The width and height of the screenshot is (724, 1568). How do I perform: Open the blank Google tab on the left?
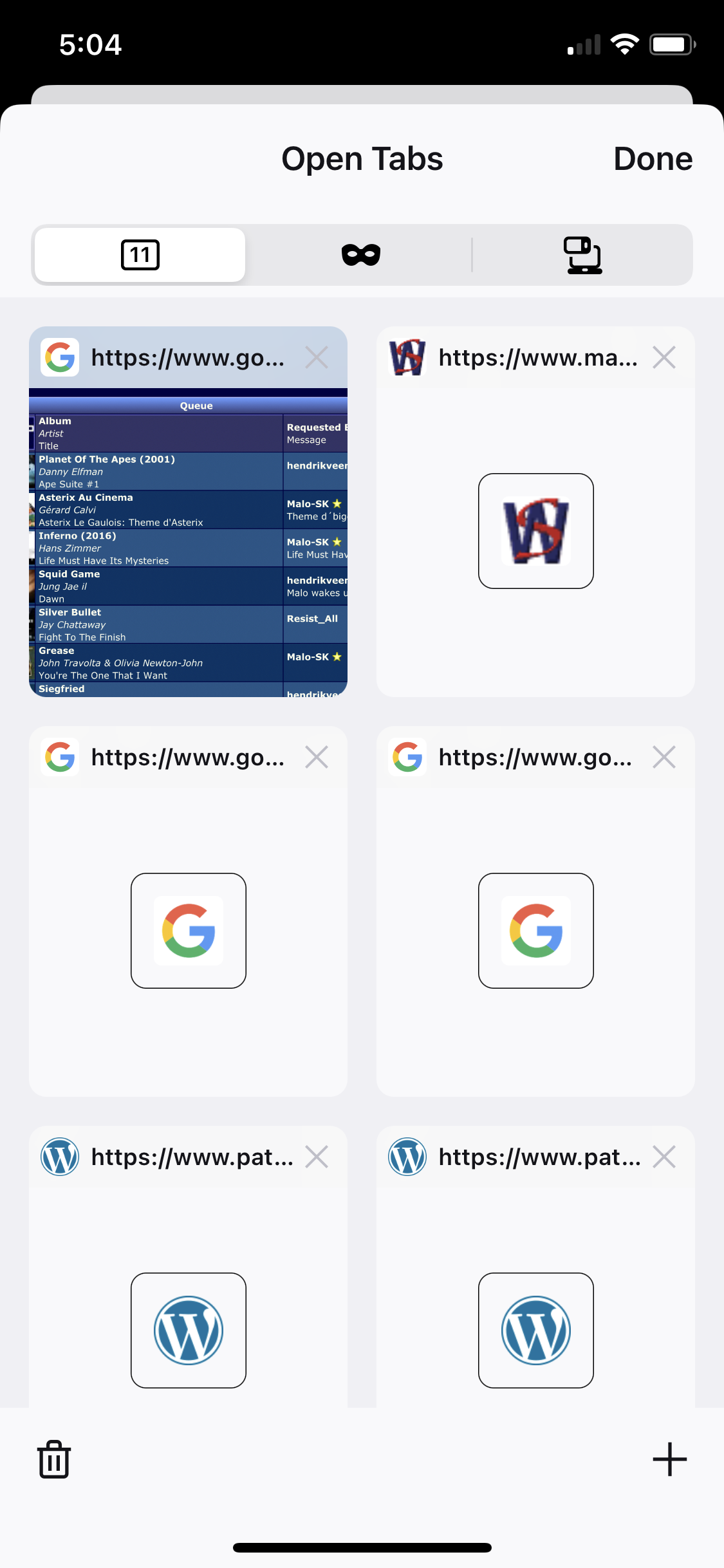(188, 931)
